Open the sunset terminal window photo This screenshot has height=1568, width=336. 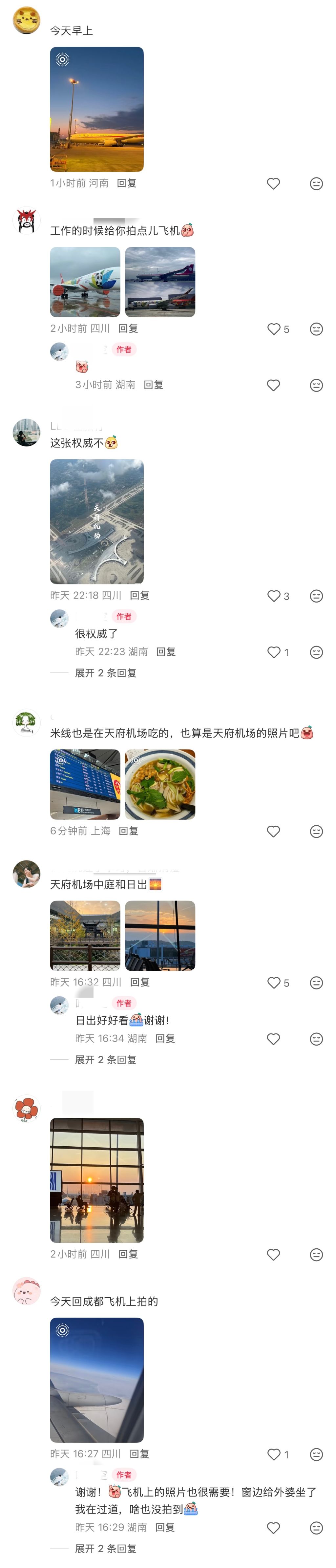(x=96, y=1180)
